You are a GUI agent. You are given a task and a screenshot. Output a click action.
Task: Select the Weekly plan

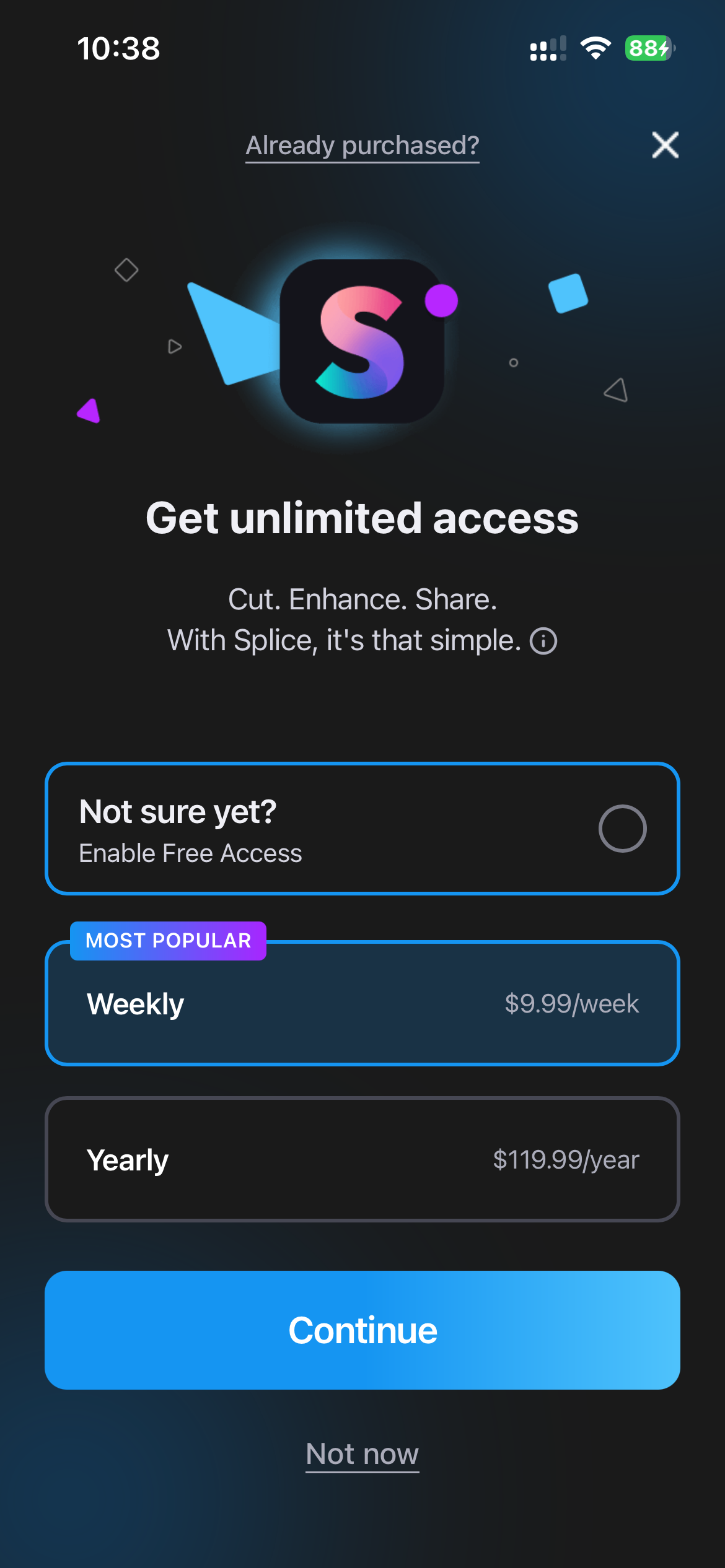362,1004
